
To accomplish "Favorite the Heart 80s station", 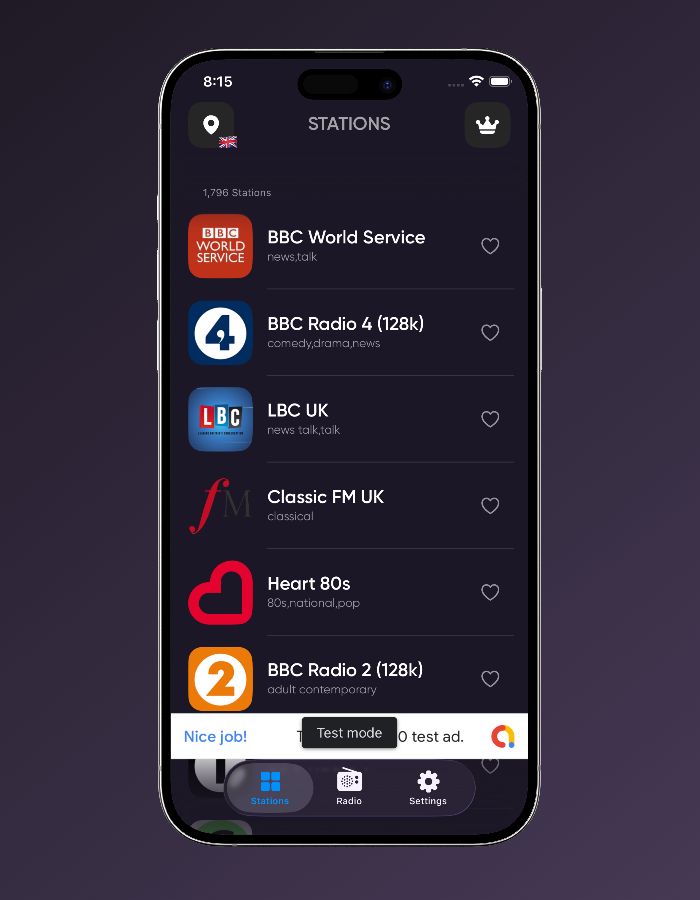I will pos(490,592).
